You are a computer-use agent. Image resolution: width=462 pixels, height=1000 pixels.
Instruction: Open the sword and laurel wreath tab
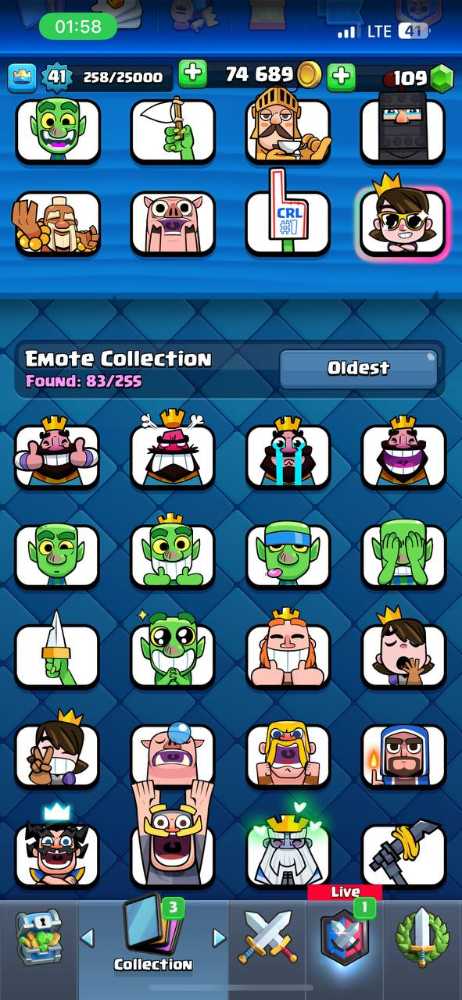pyautogui.click(x=422, y=938)
